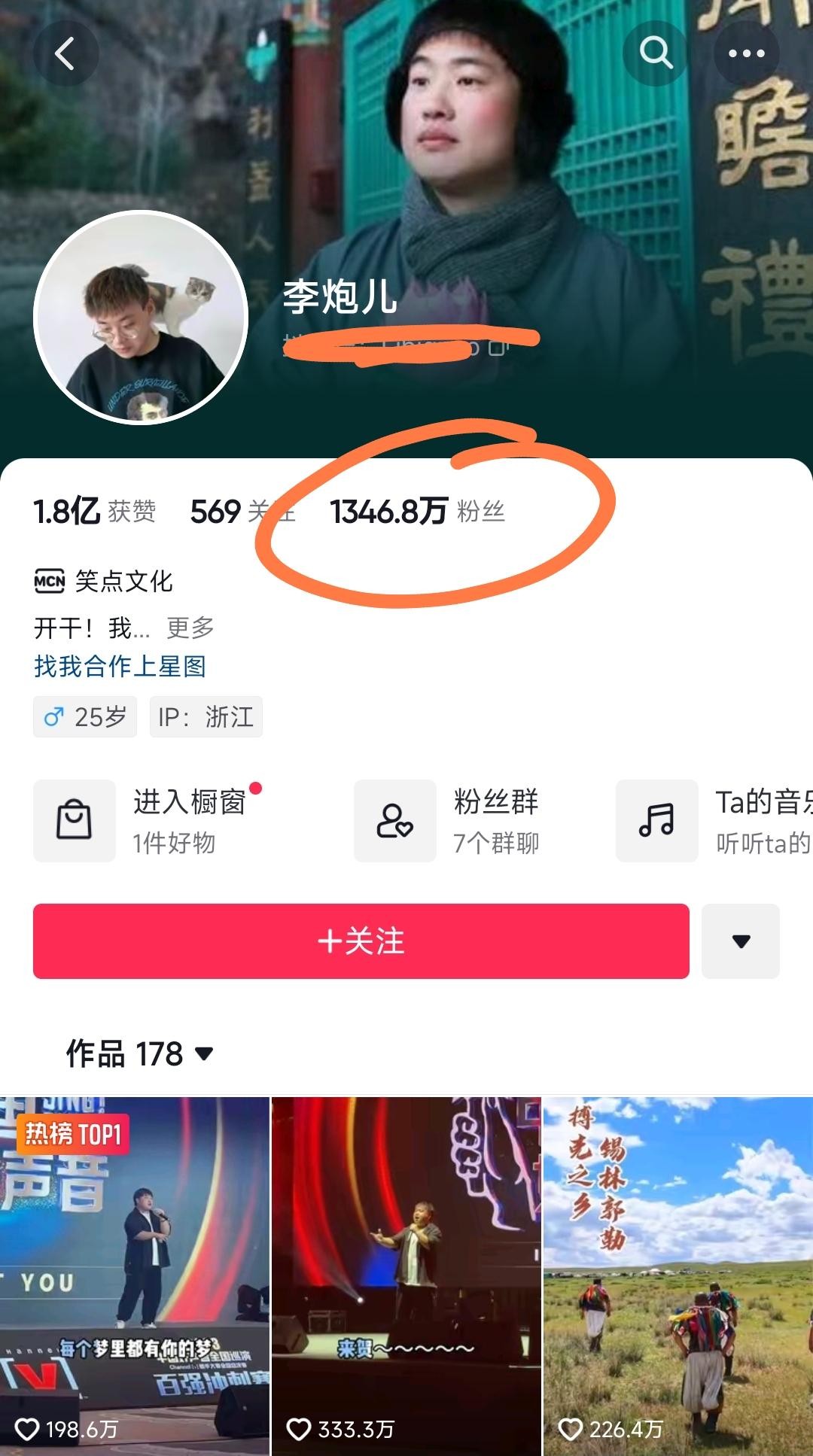The height and width of the screenshot is (1456, 813).
Task: Go back using the top-left arrow
Action: (x=65, y=53)
